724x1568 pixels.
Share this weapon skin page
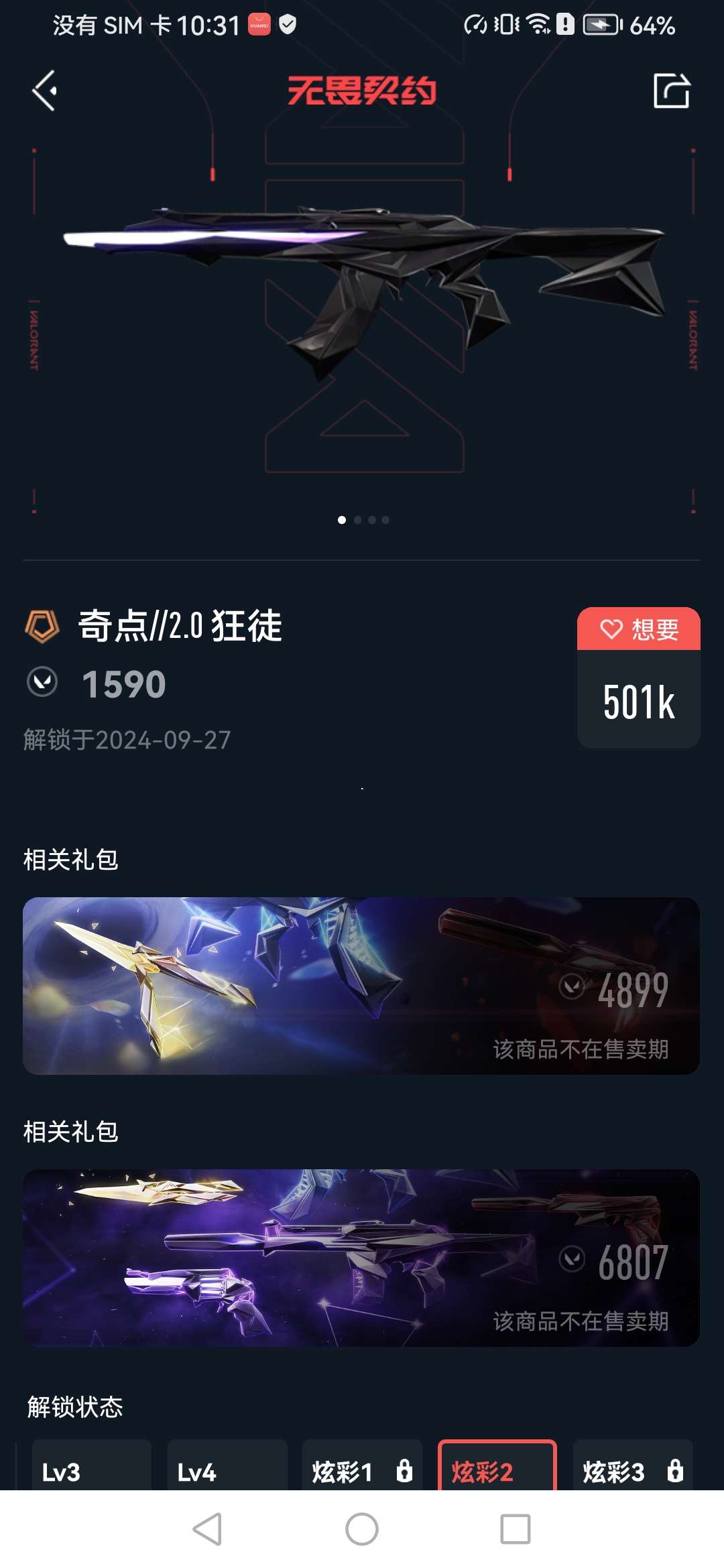[x=671, y=90]
